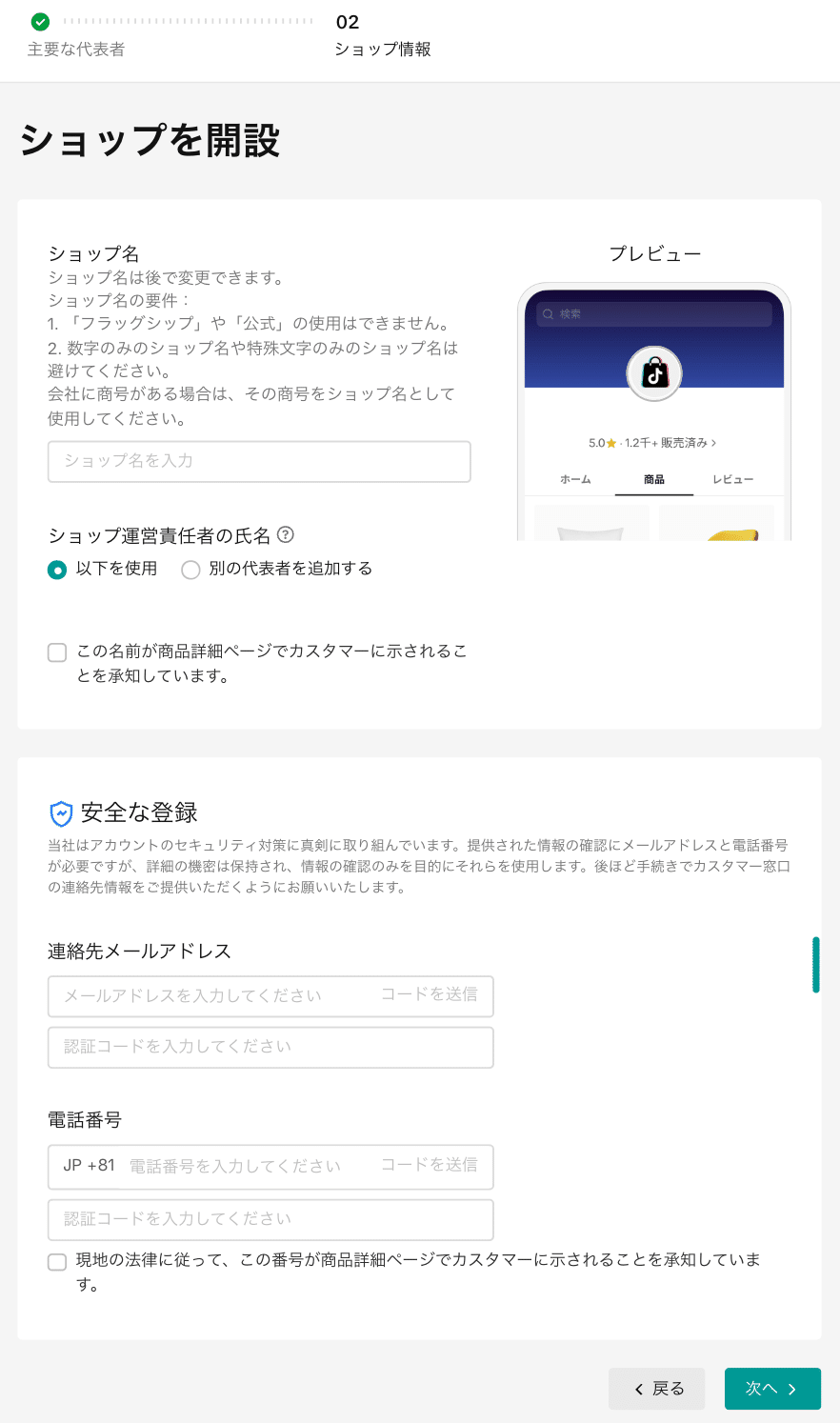This screenshot has width=840, height=1423.
Task: Tap the phone 認証コード input field
Action: click(270, 1219)
